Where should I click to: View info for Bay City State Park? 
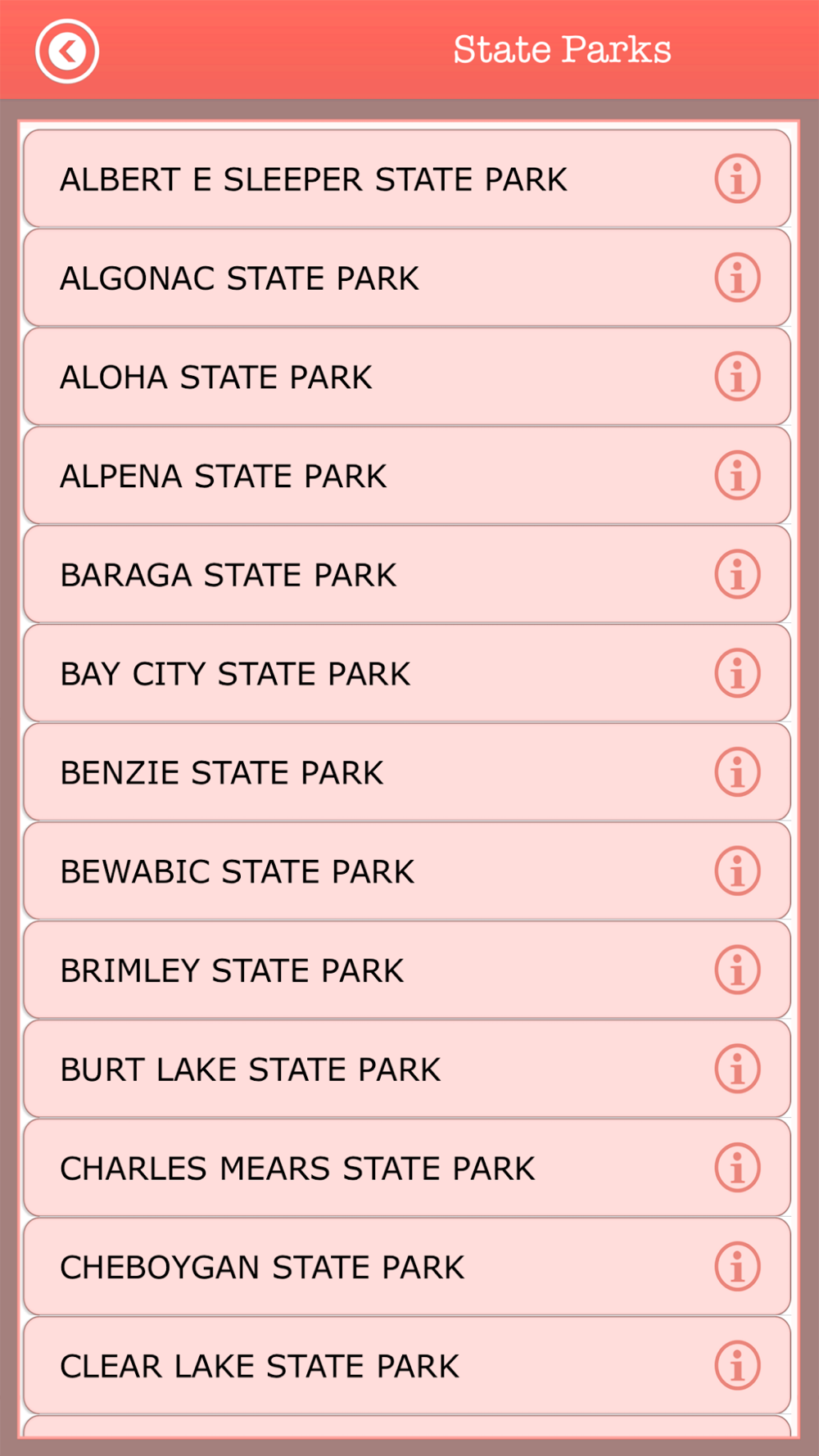[x=737, y=673]
